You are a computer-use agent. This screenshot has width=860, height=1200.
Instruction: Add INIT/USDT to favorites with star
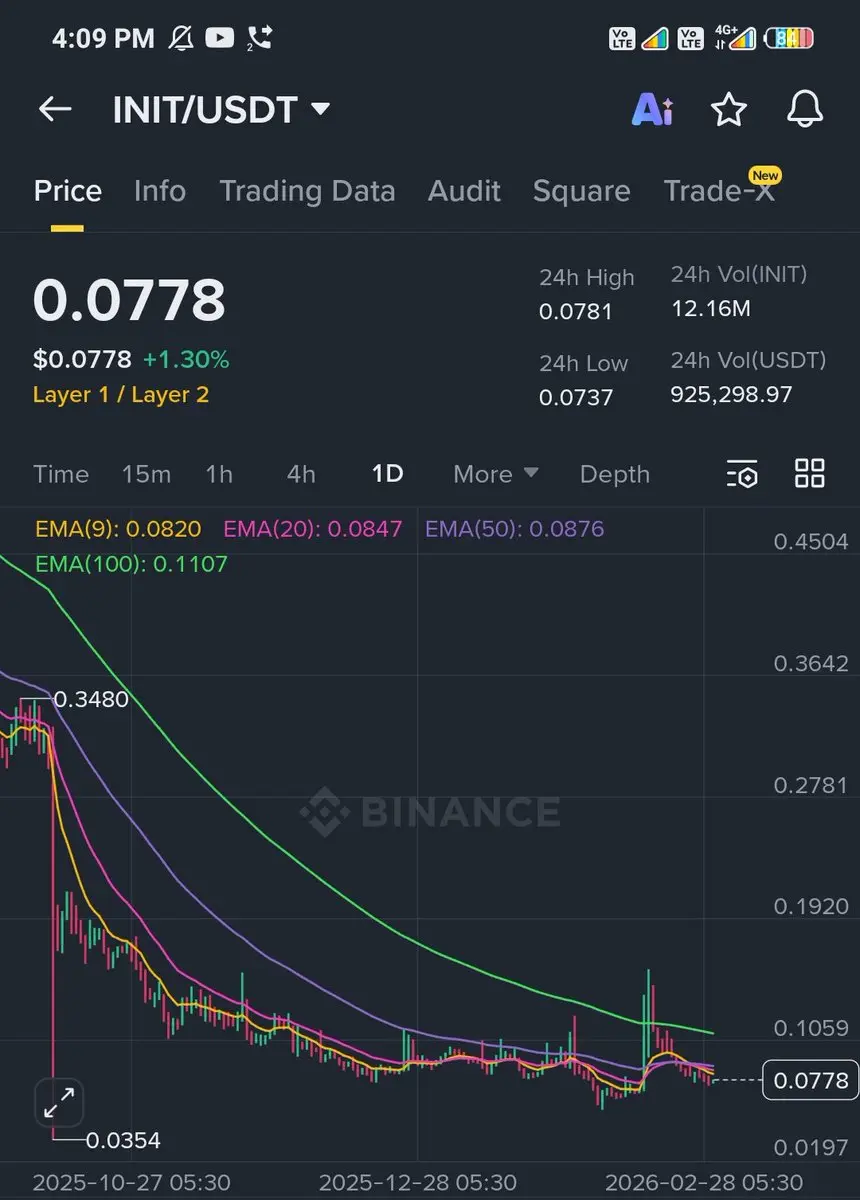point(728,110)
